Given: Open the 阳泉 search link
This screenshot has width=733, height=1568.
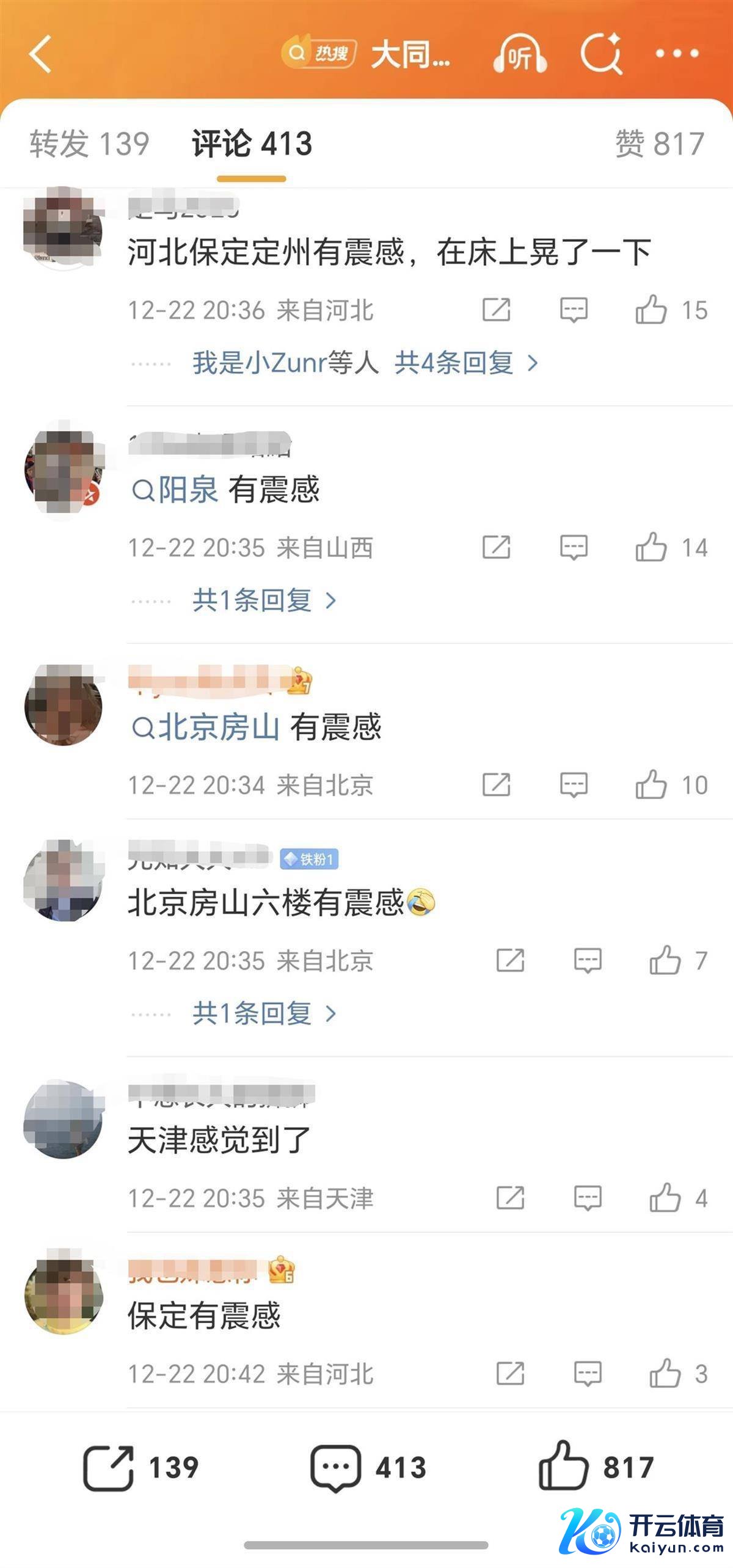Looking at the screenshot, I should (x=176, y=490).
